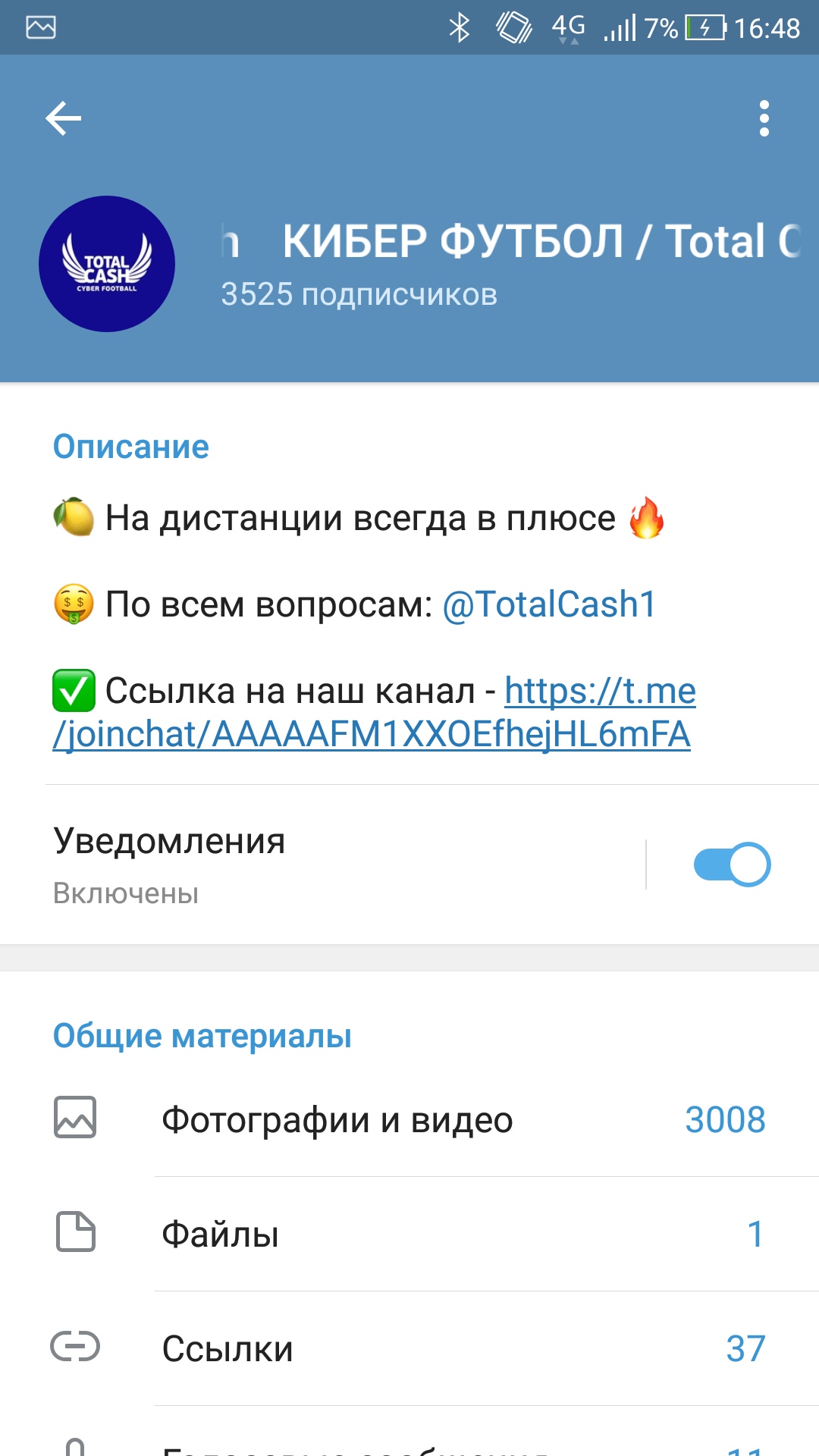Viewport: 819px width, 1456px height.
Task: Go back using the arrow icon
Action: click(64, 118)
